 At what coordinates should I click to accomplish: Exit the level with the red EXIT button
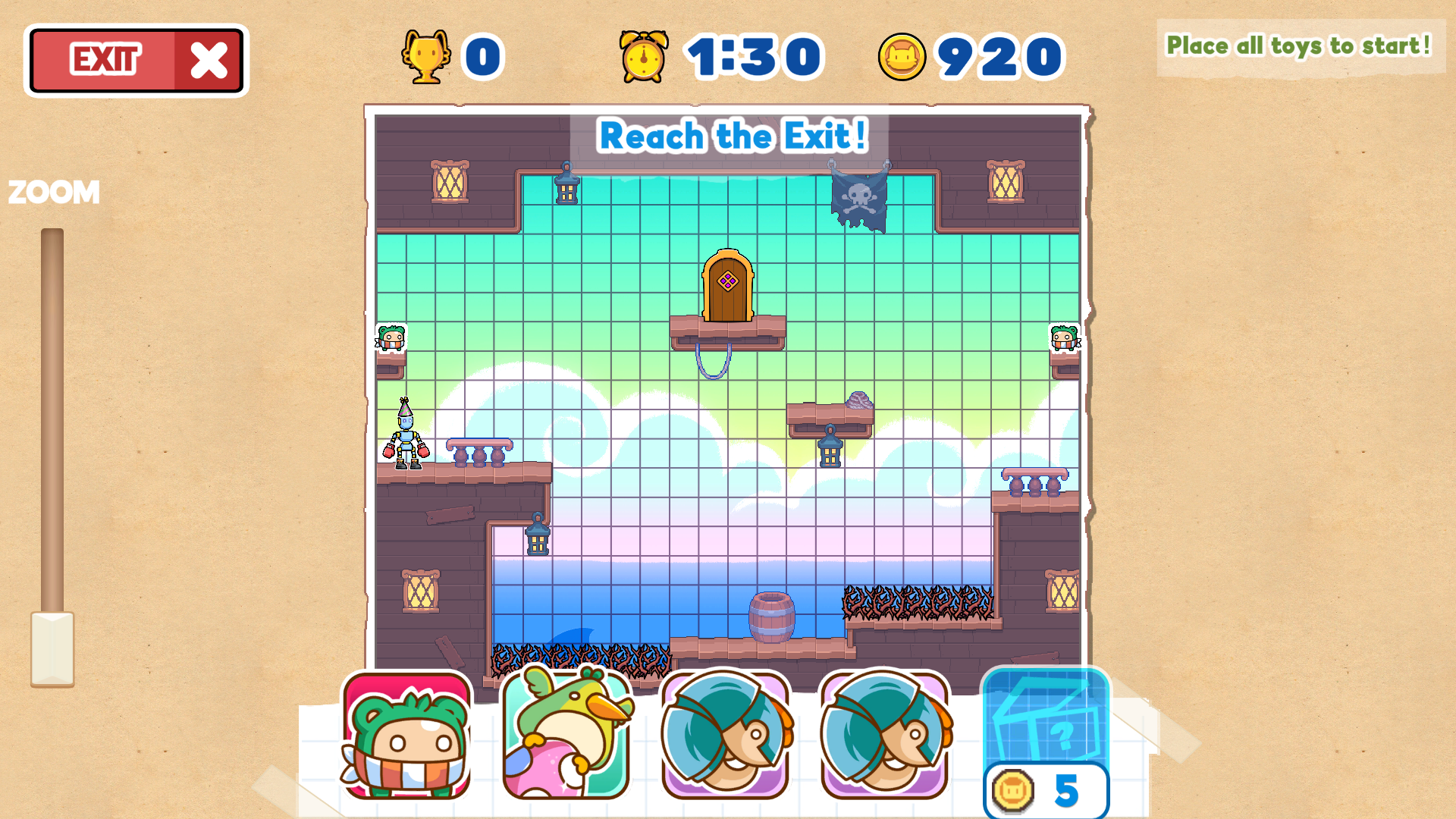click(136, 61)
